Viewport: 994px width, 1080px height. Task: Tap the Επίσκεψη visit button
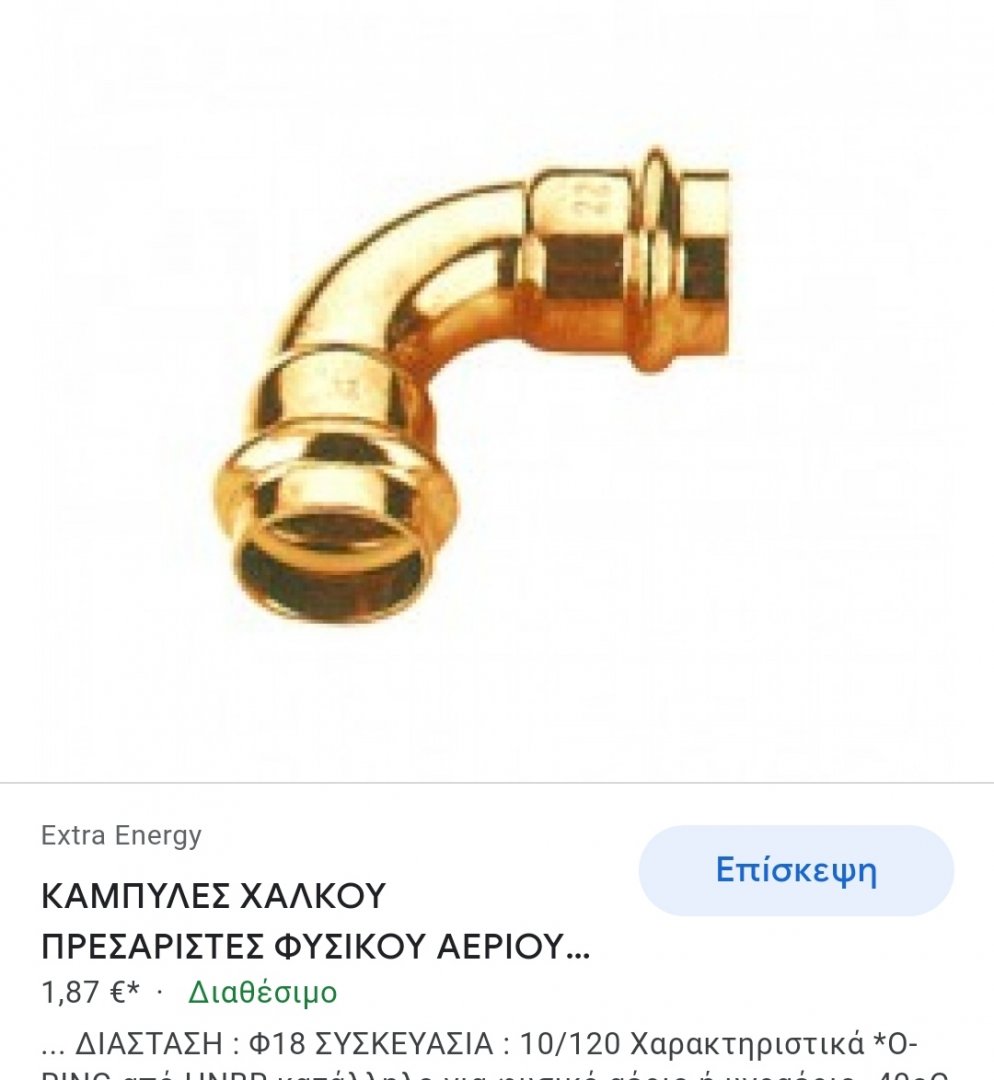click(x=796, y=870)
